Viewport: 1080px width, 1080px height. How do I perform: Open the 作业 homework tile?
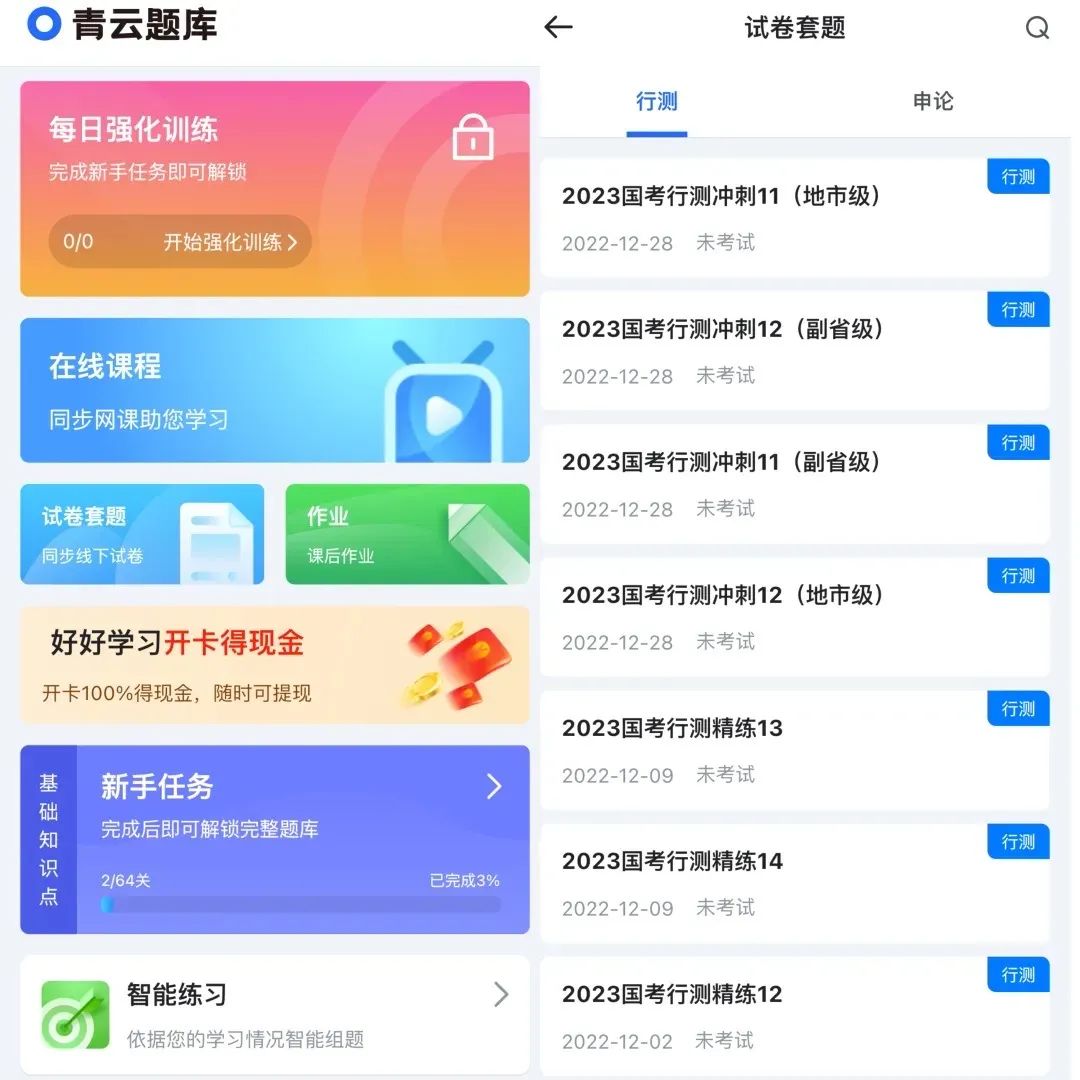coord(407,534)
